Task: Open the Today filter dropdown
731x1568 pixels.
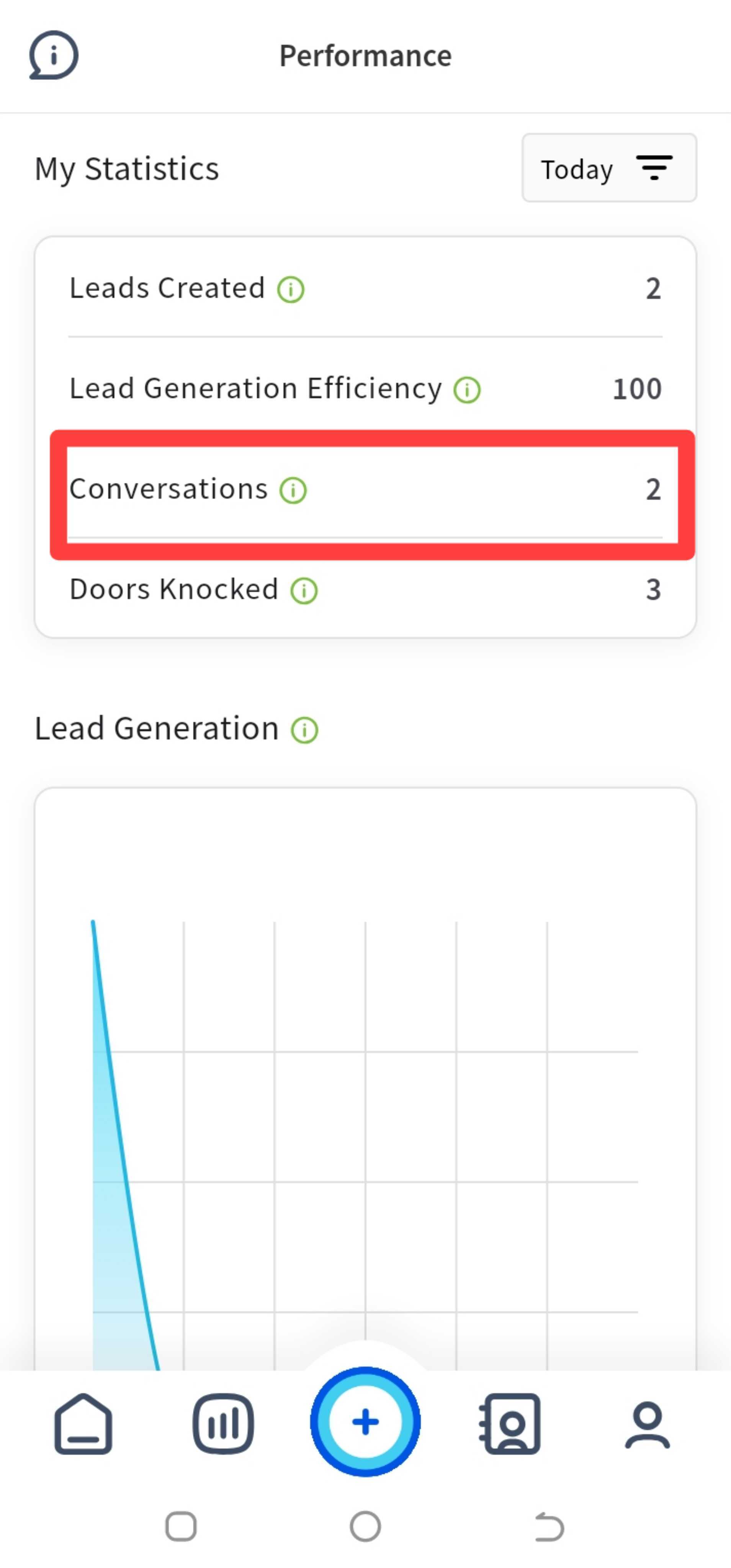Action: (x=609, y=168)
